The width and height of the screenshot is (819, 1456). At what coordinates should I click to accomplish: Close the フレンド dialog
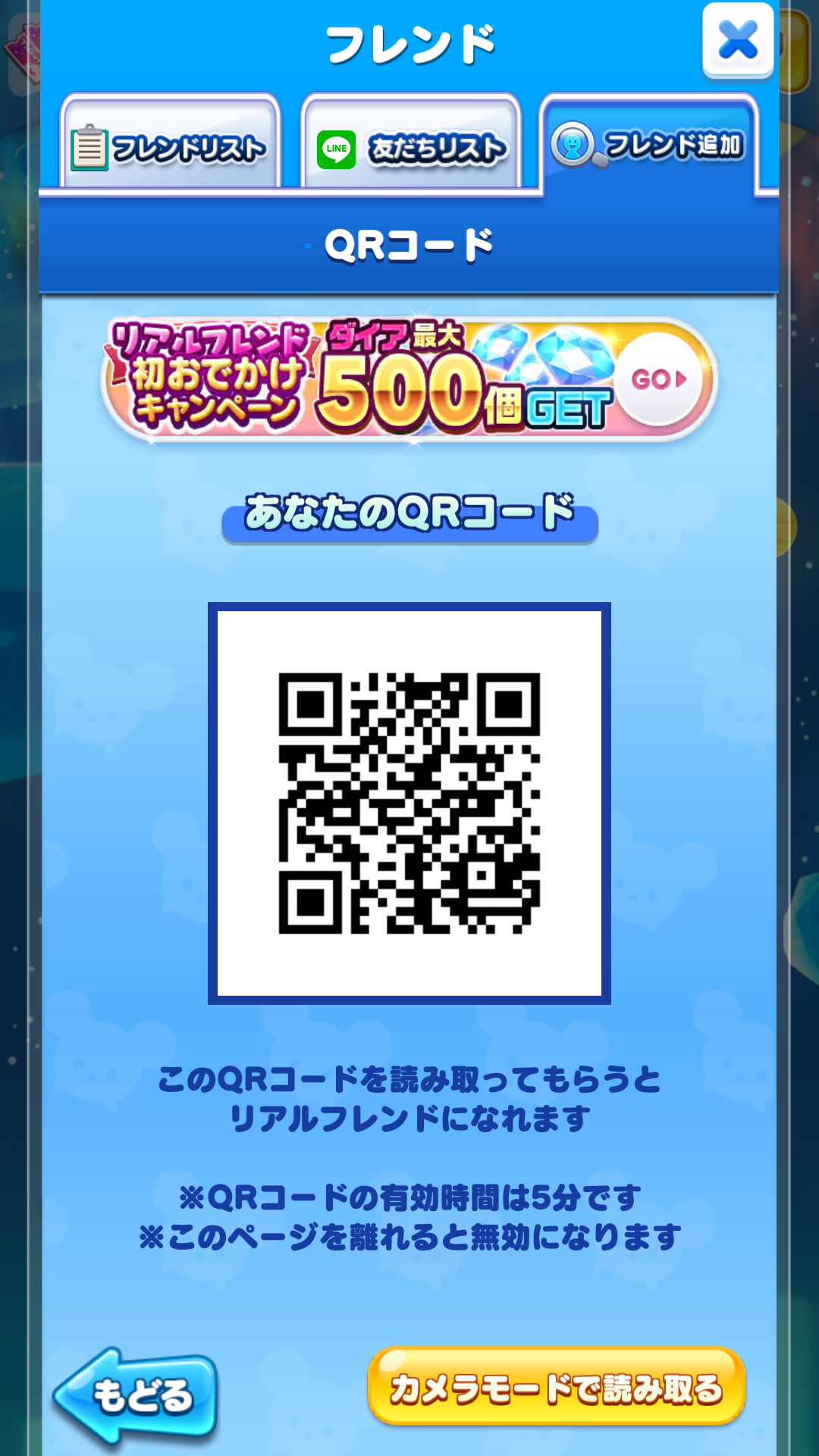737,41
